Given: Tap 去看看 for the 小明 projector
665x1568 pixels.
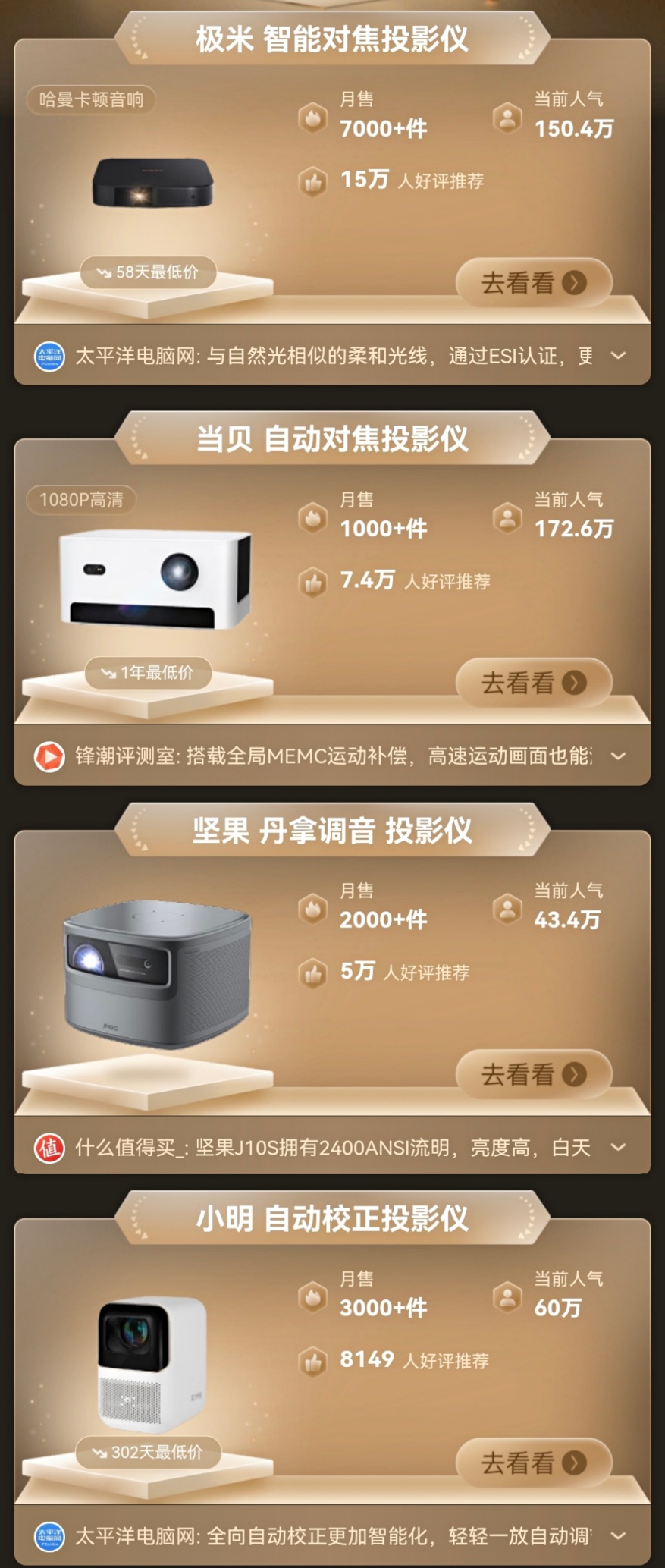Looking at the screenshot, I should point(534,1462).
